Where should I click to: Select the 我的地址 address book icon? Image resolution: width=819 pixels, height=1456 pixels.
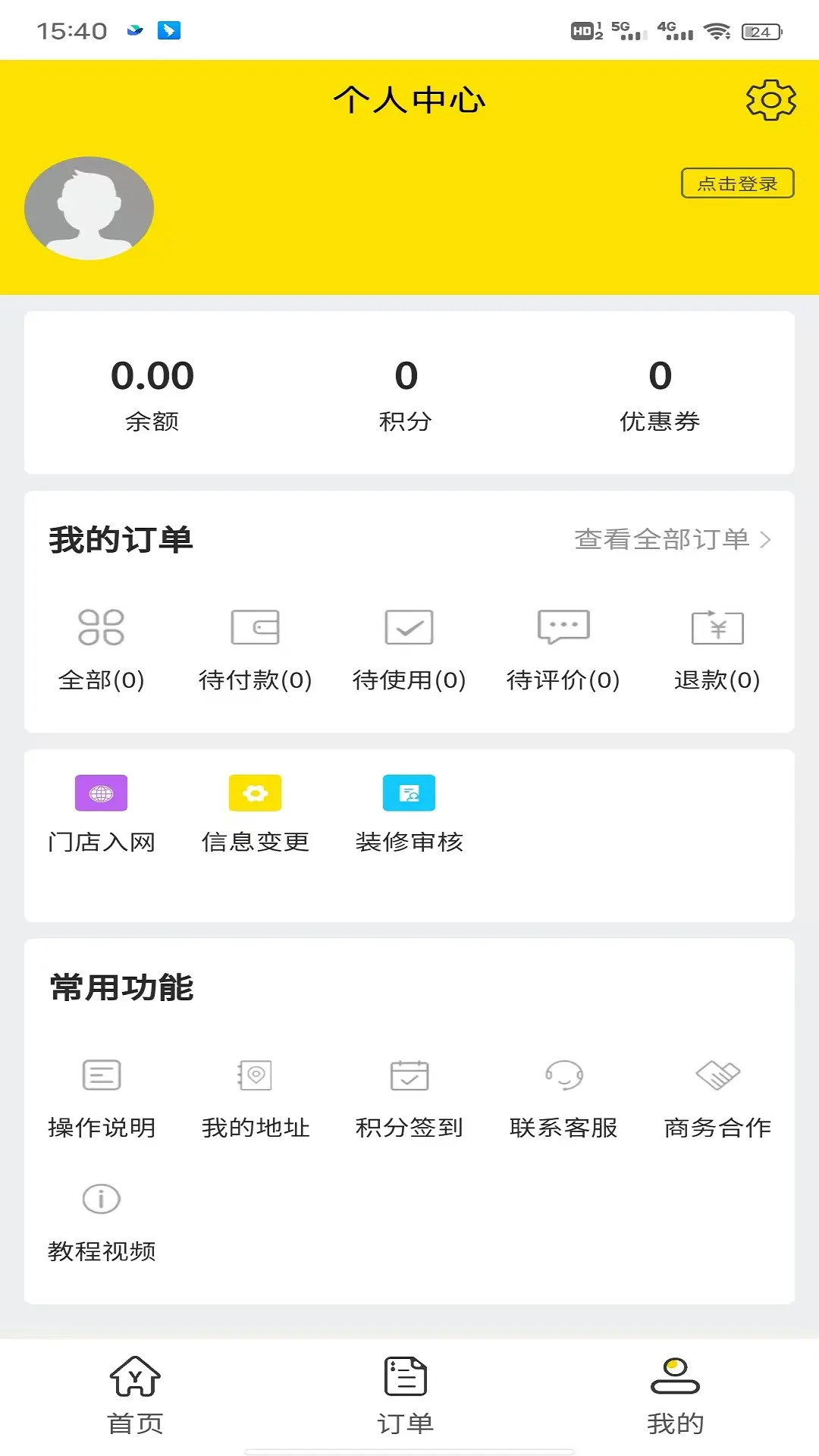255,1075
